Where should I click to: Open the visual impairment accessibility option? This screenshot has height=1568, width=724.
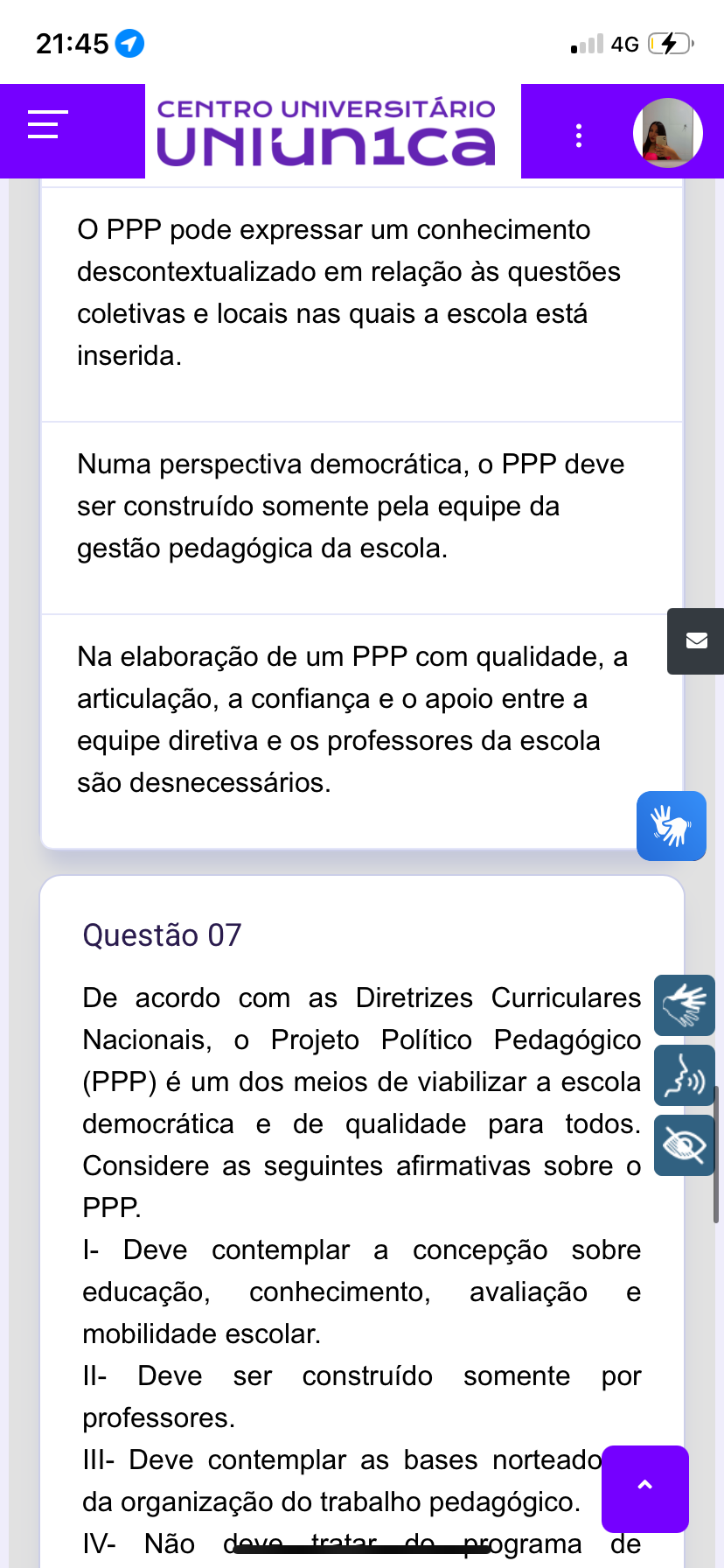point(684,1145)
